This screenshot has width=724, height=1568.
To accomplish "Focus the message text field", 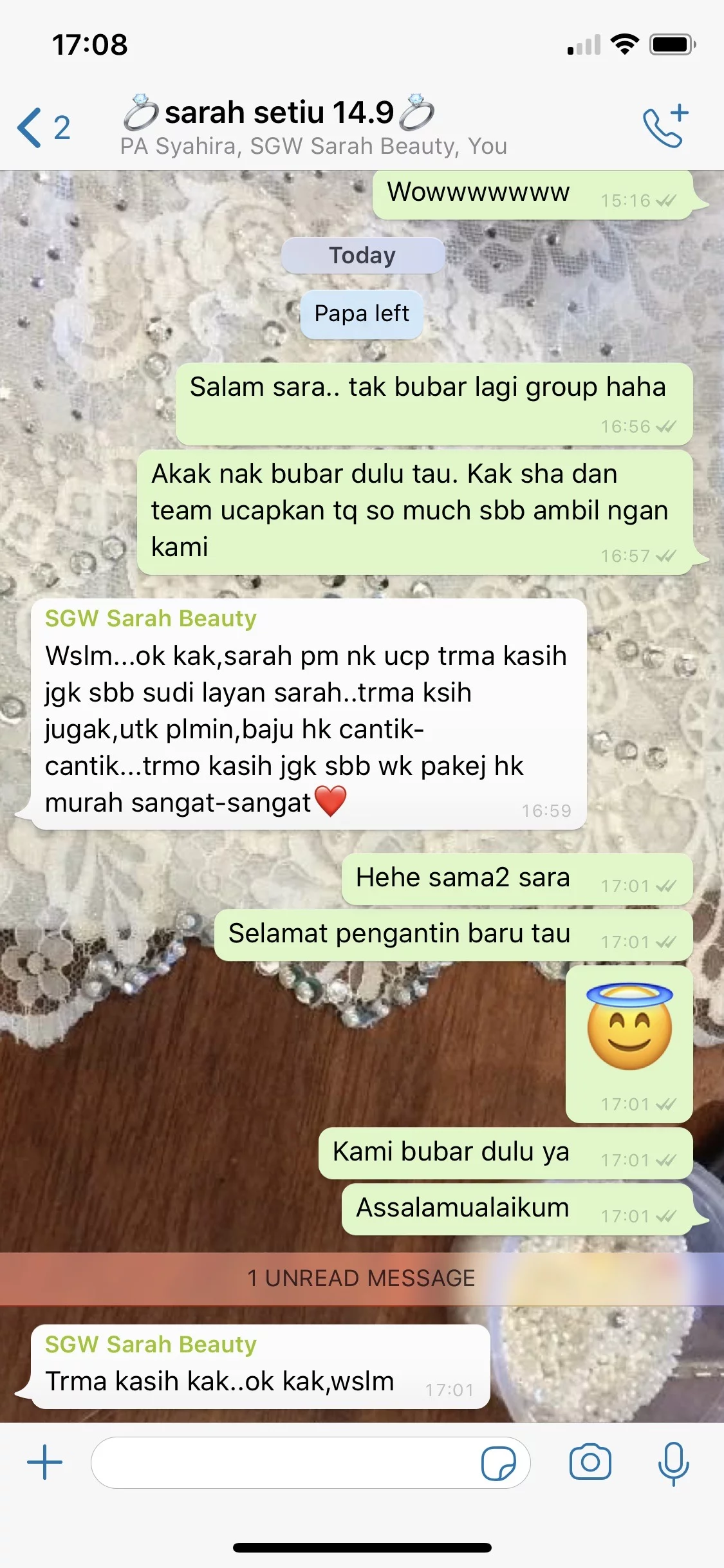I will pyautogui.click(x=283, y=1462).
